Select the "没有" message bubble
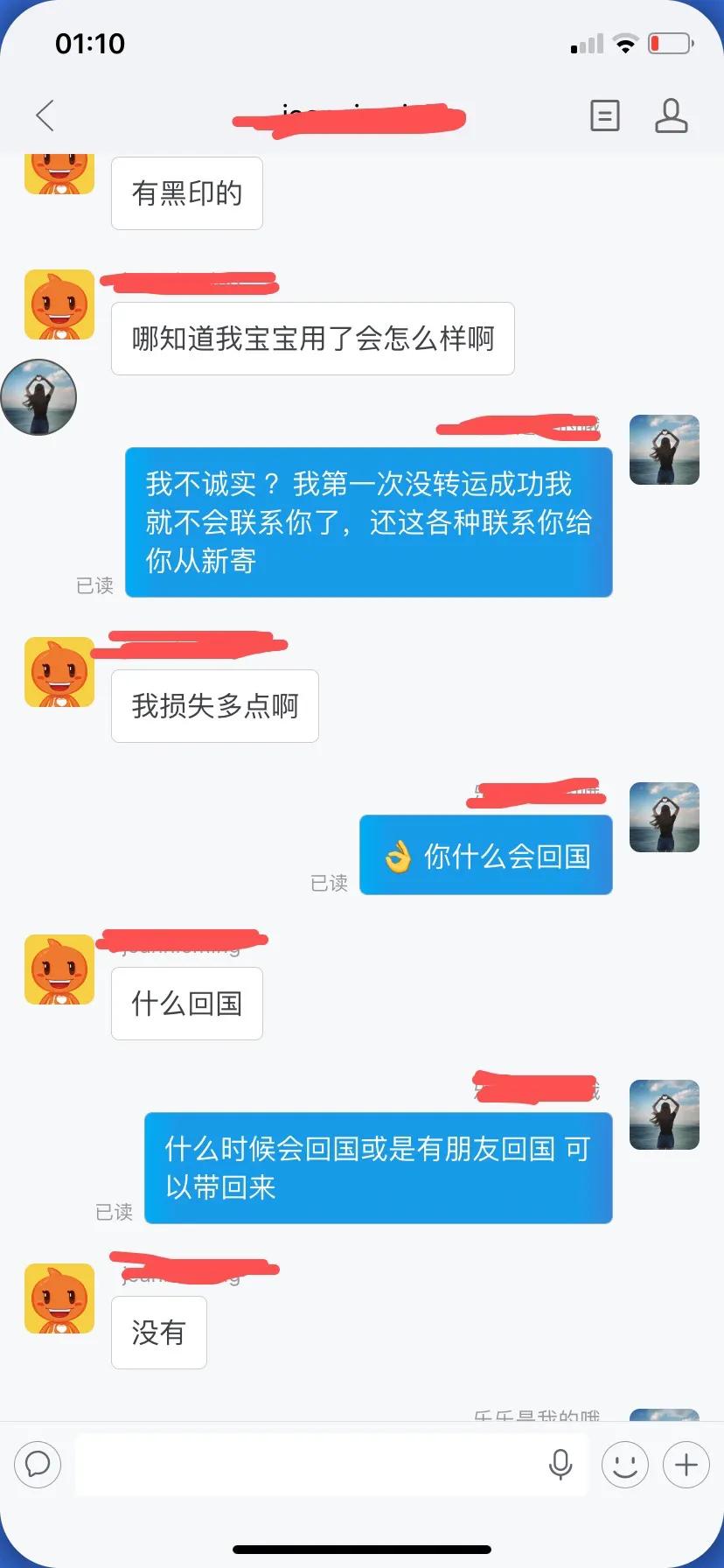This screenshot has width=724, height=1568. click(158, 1332)
